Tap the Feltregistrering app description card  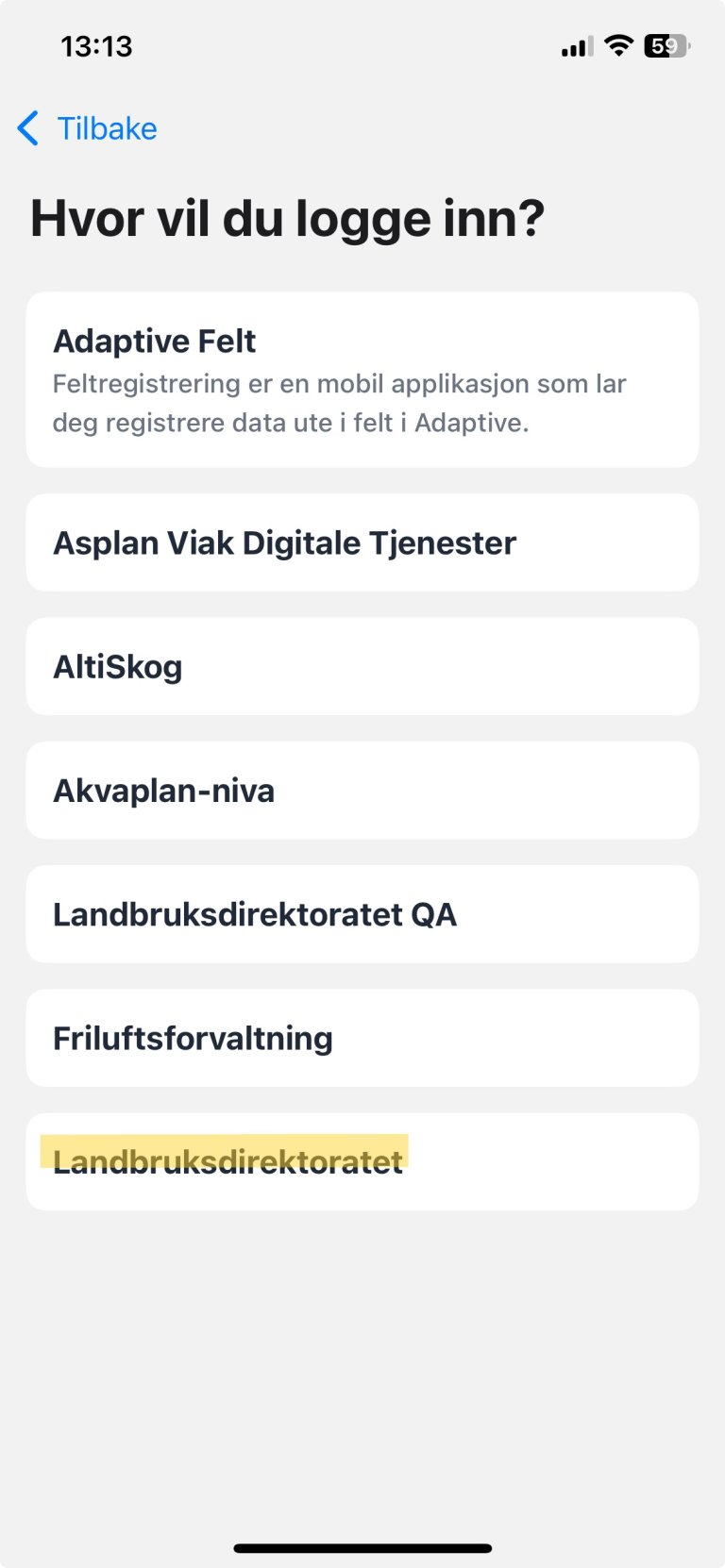(362, 379)
